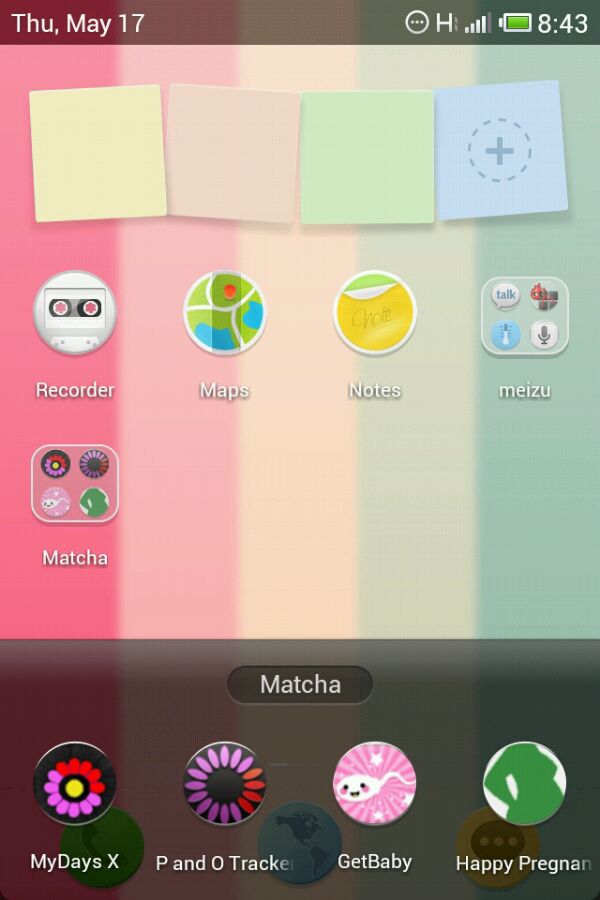Open the Notes app
The width and height of the screenshot is (600, 900).
374,313
